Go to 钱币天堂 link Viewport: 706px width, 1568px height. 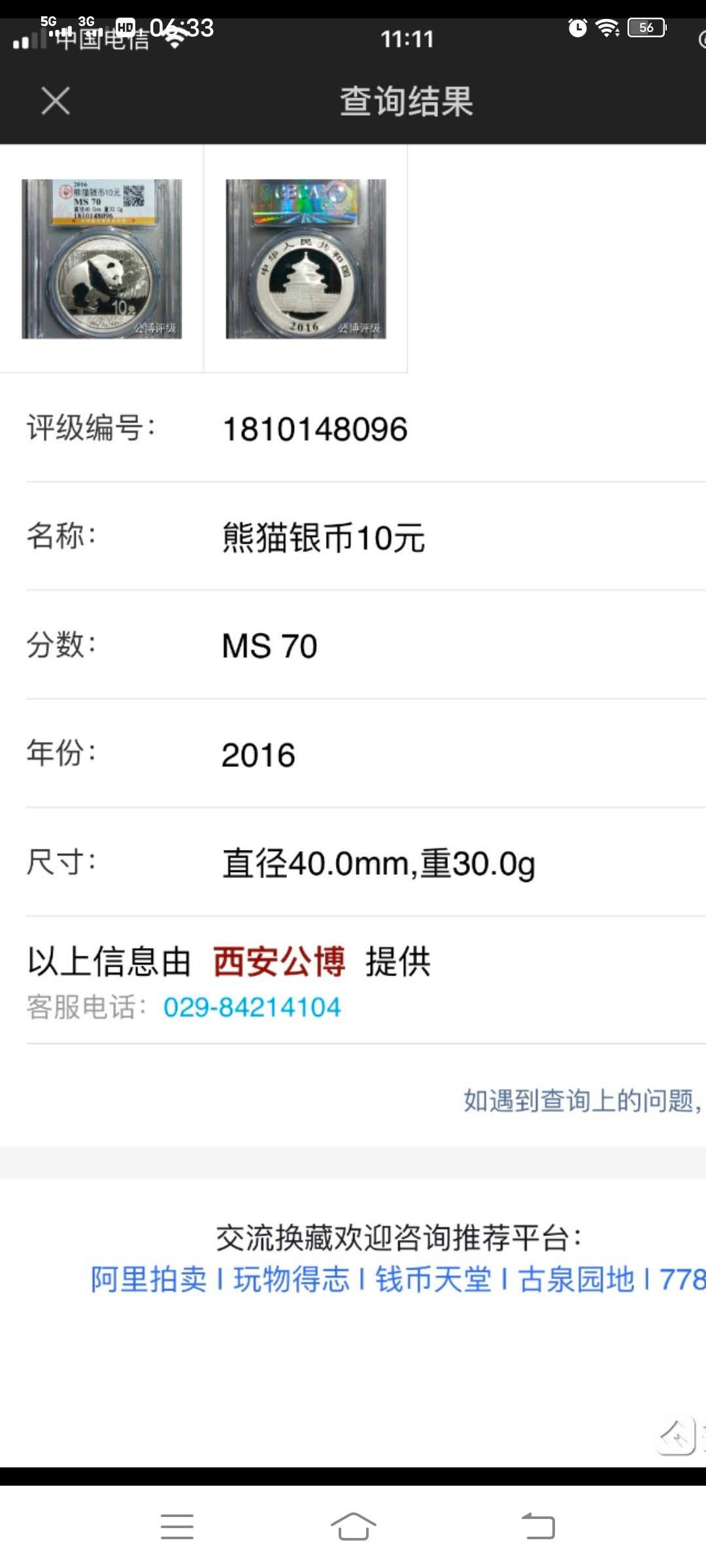433,1279
